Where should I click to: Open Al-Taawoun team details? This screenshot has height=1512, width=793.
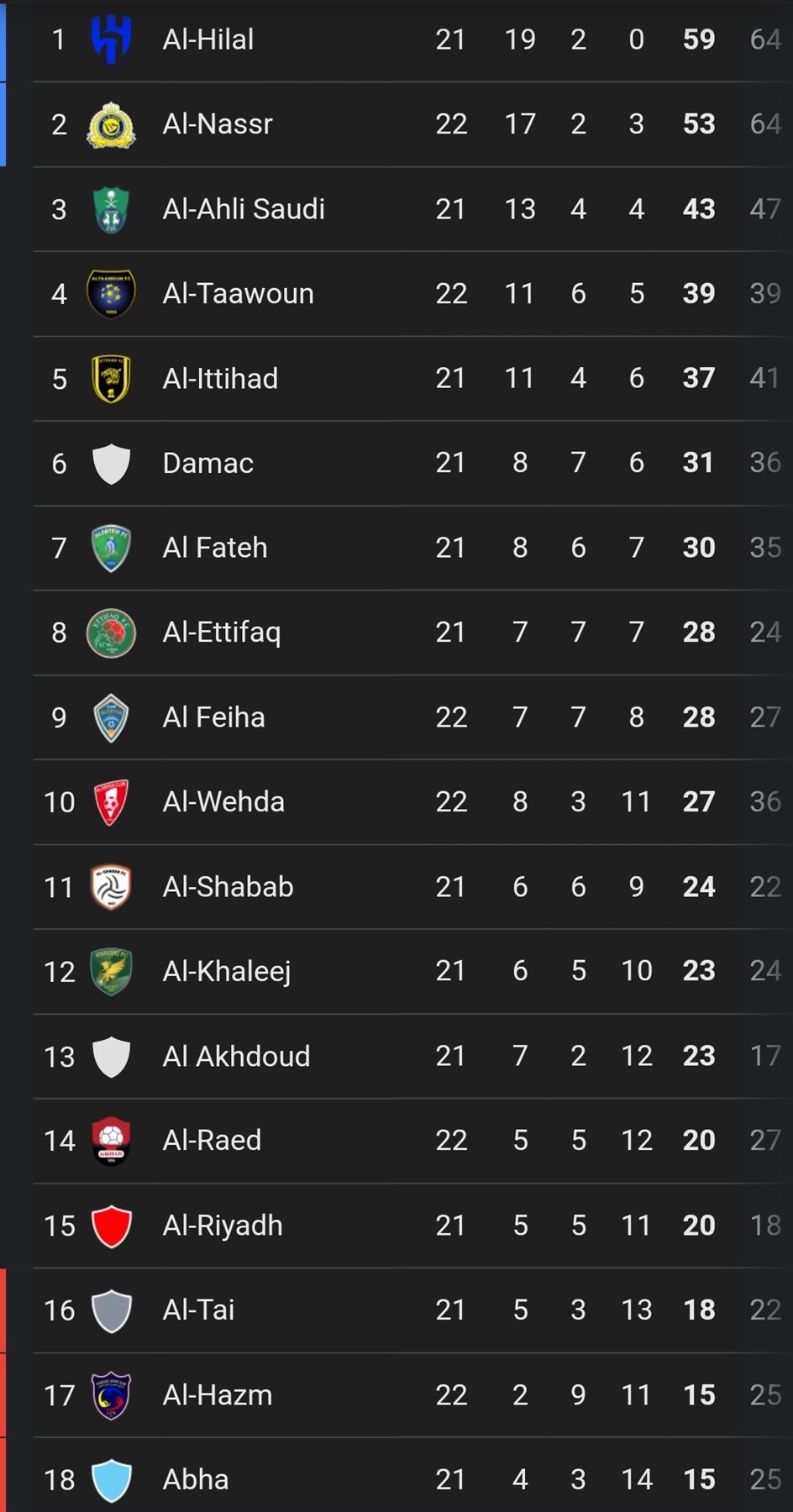click(x=238, y=294)
